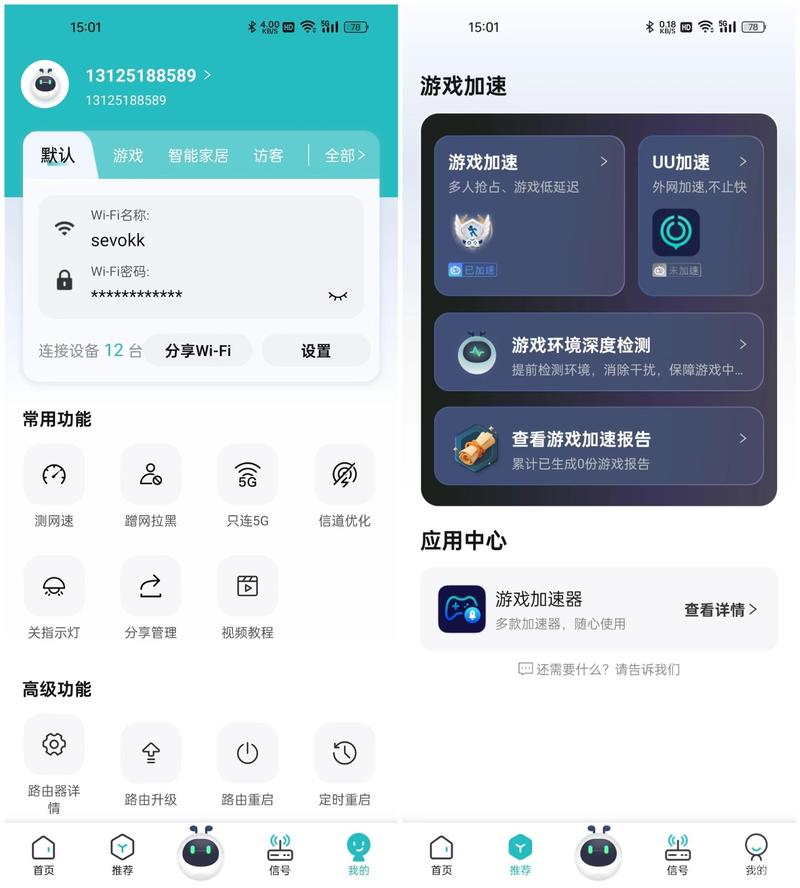This screenshot has height=888, width=800.
Task: Select 关指示灯
Action: click(54, 598)
